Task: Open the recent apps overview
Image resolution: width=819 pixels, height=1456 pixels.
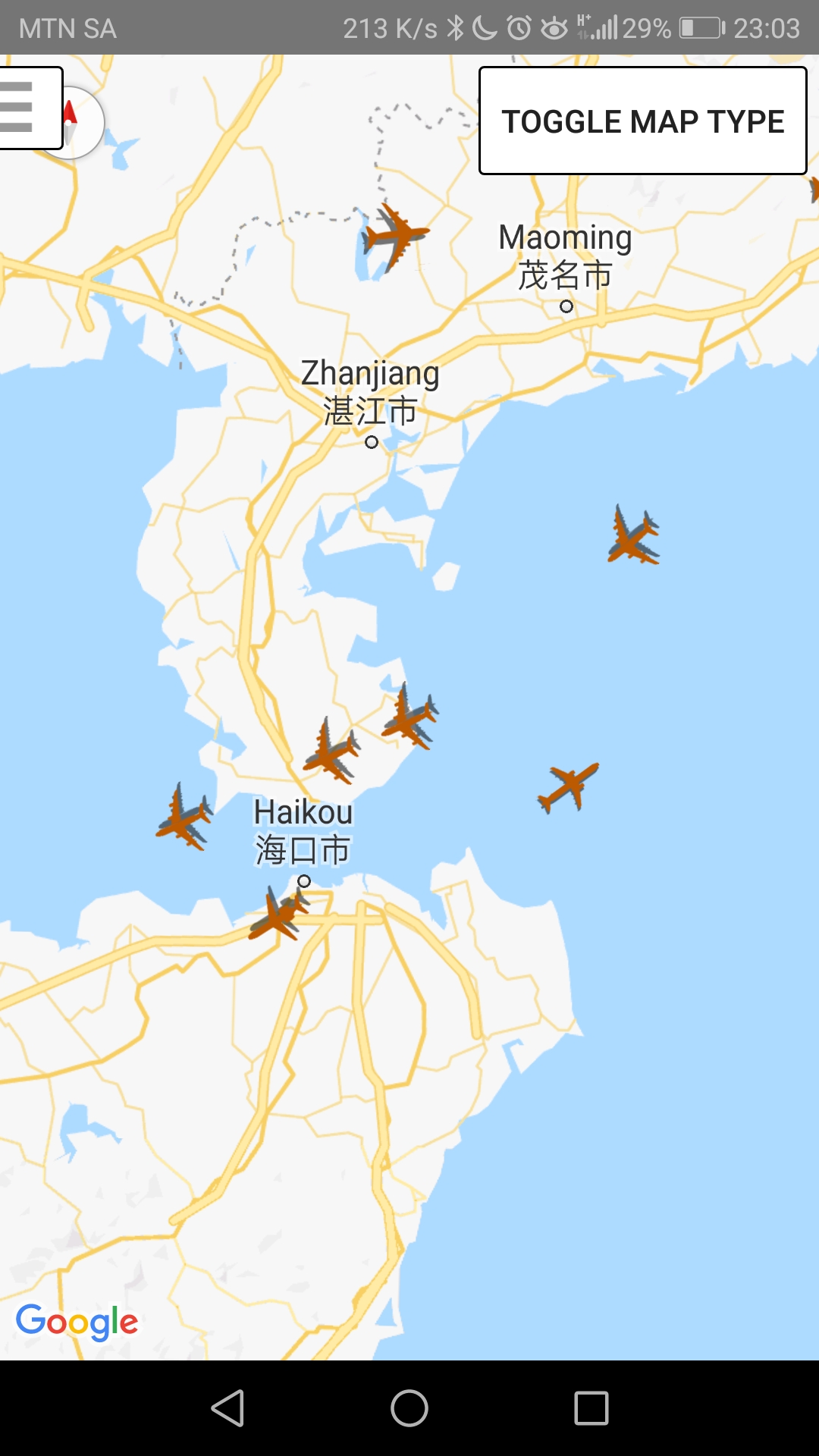Action: click(x=591, y=1408)
